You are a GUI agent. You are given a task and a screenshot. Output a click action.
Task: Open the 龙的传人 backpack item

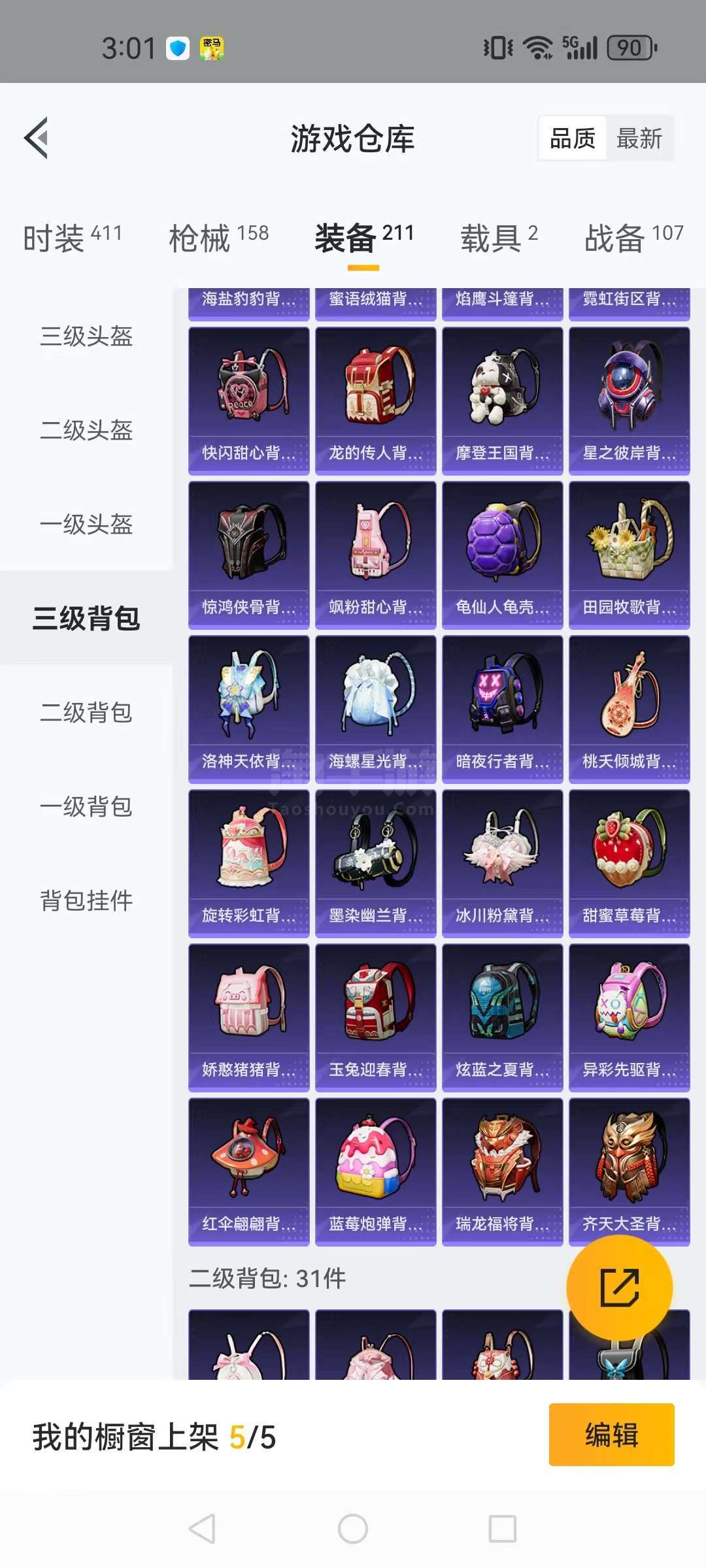[x=375, y=401]
